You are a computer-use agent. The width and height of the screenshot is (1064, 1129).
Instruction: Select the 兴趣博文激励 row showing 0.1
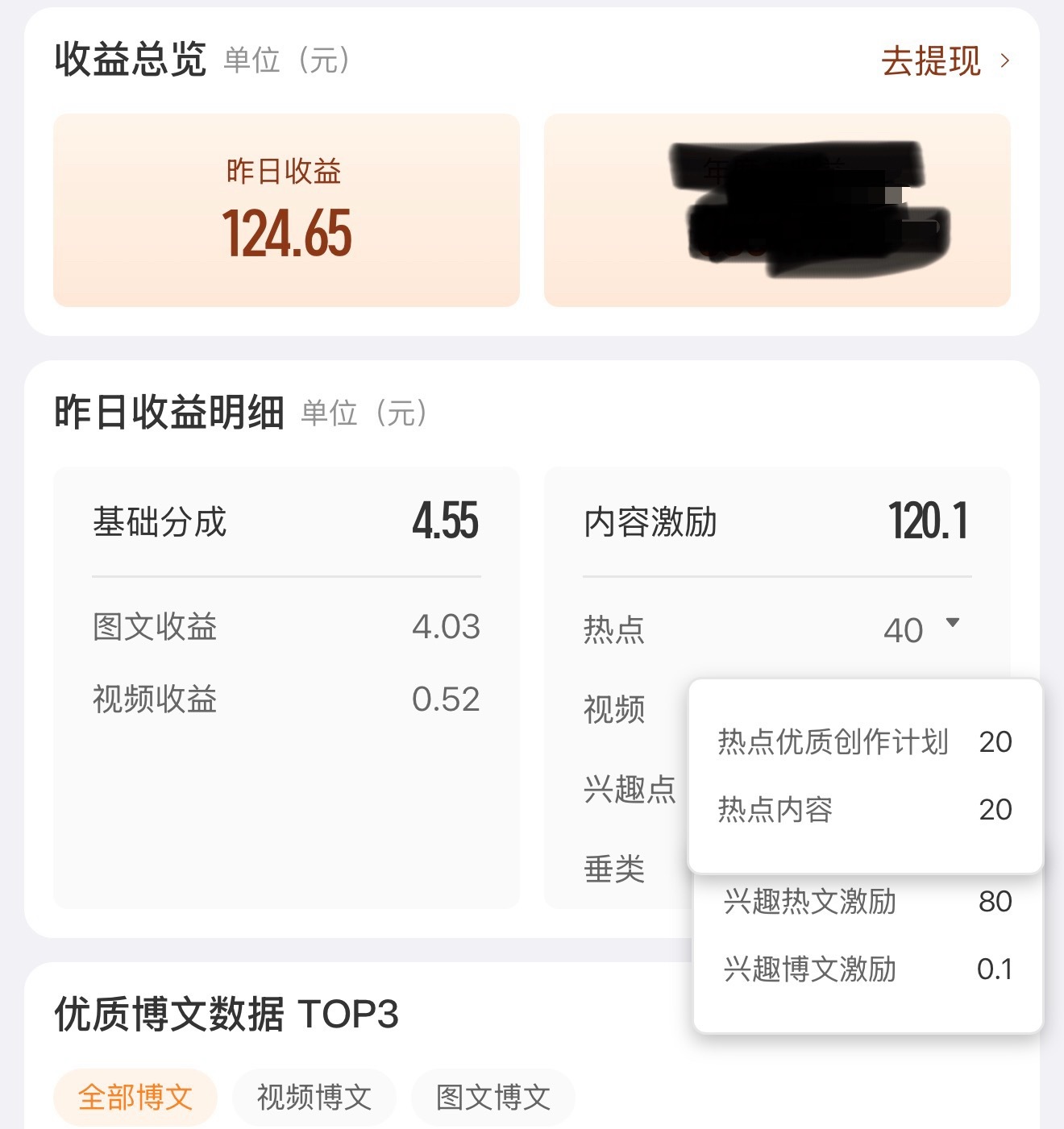click(x=806, y=969)
